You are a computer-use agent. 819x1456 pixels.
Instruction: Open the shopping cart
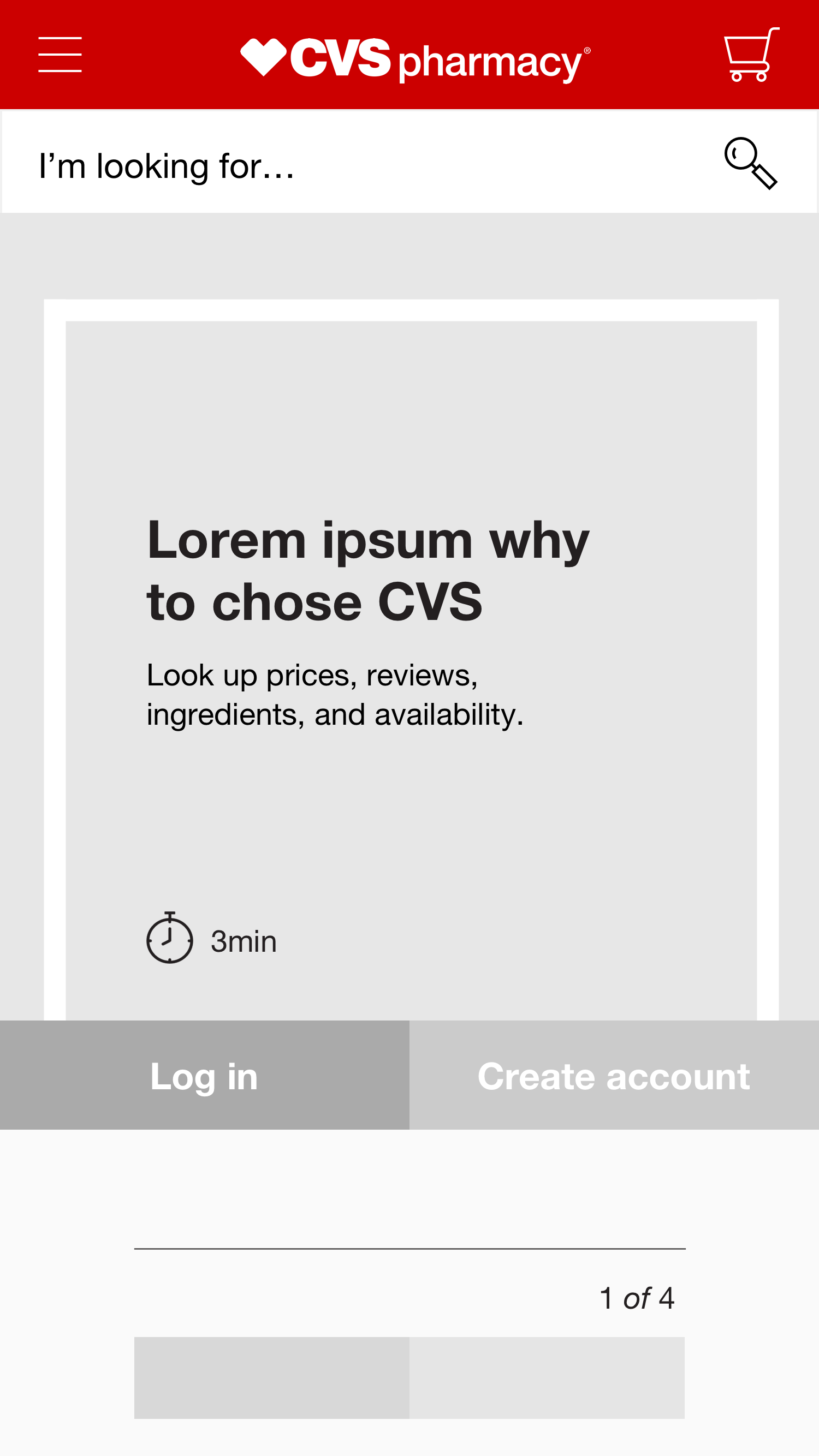(751, 55)
